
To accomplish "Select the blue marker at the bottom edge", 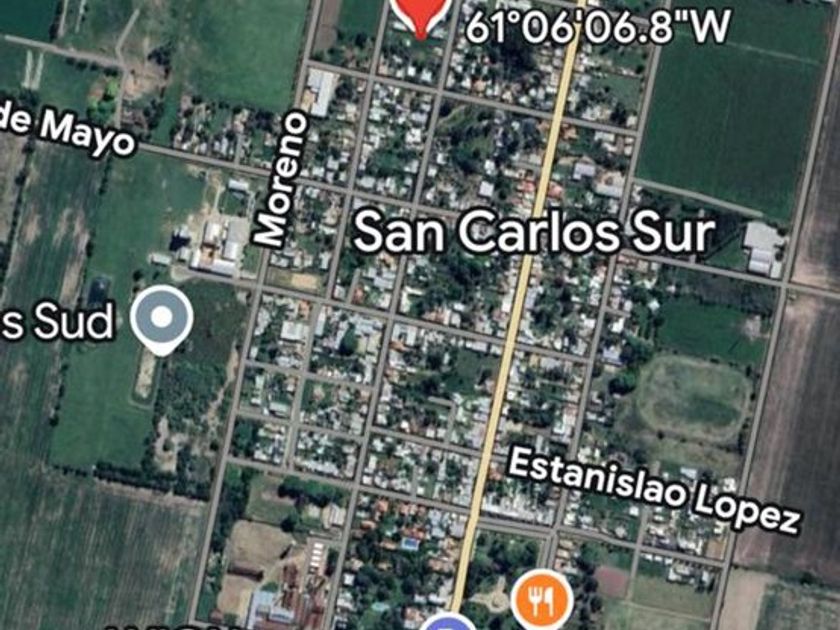I will [x=447, y=622].
